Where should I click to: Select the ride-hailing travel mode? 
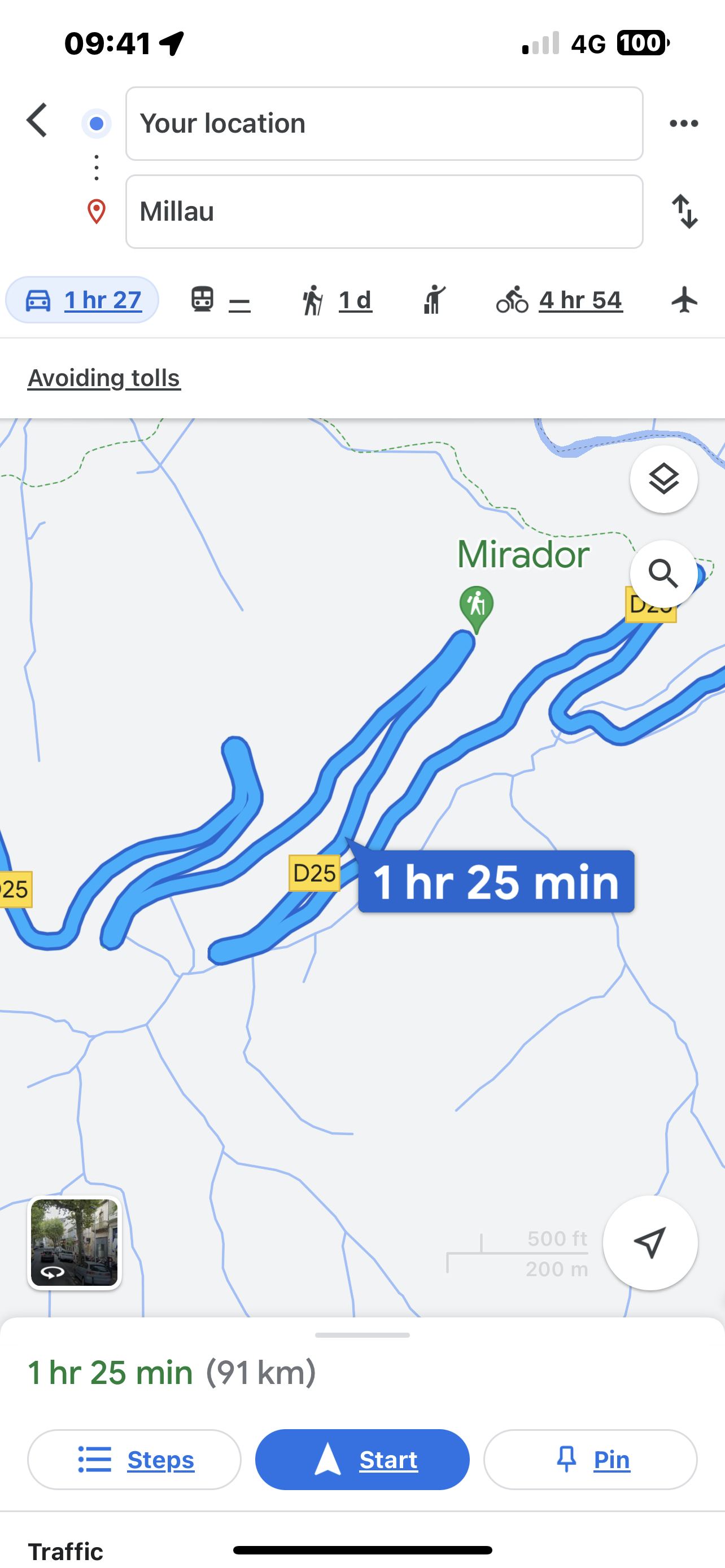click(434, 300)
